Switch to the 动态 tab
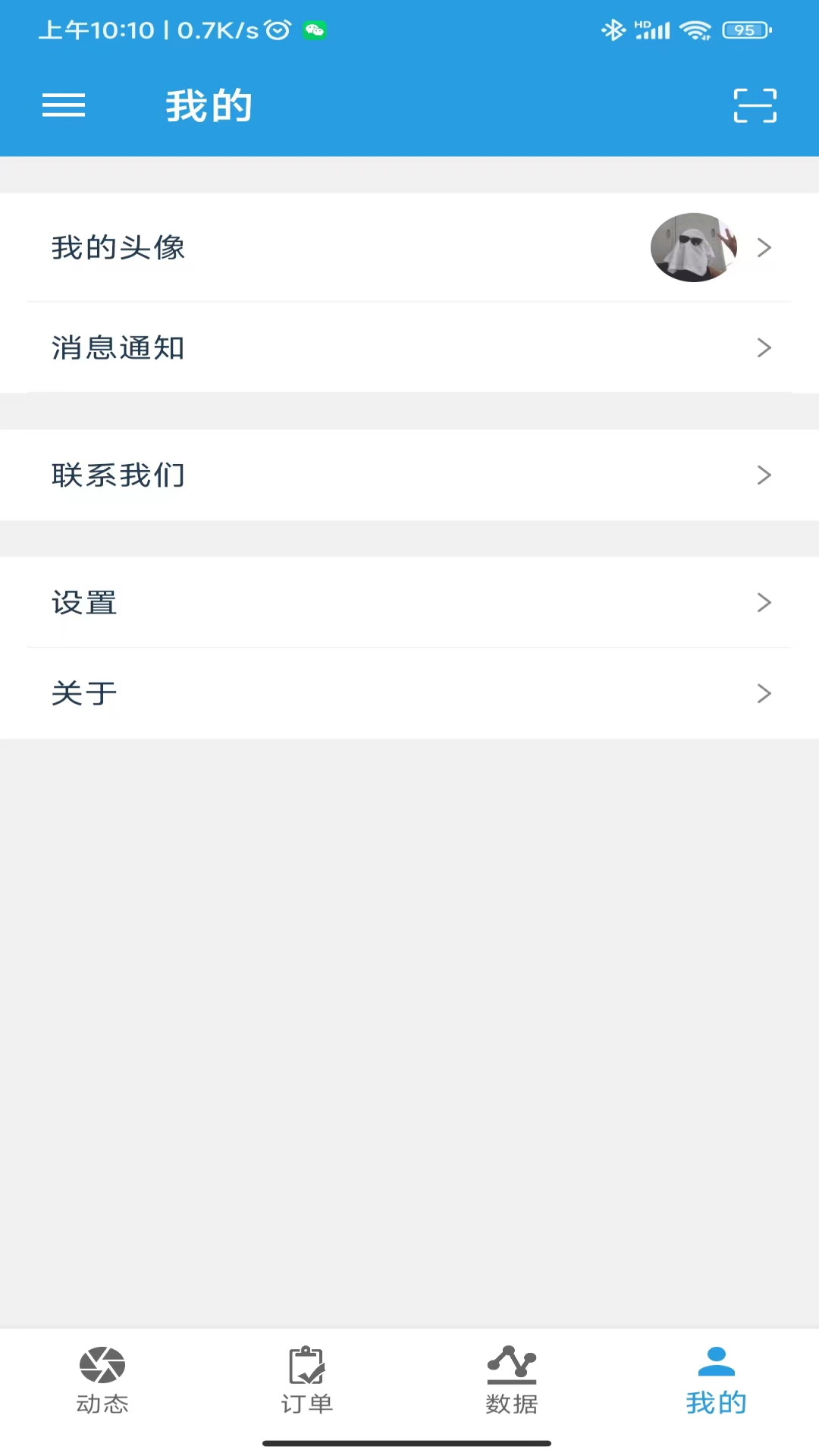The image size is (819, 1456). point(102,1380)
